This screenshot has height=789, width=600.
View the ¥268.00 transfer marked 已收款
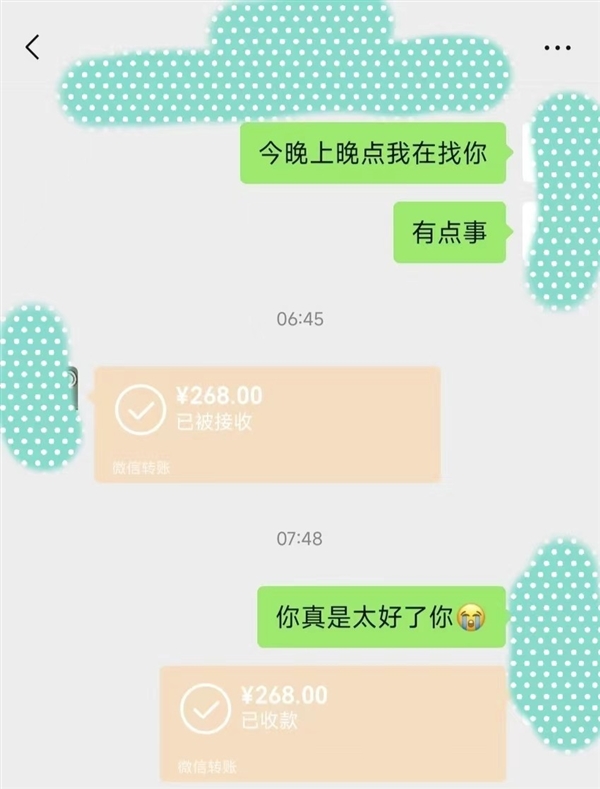(332, 722)
